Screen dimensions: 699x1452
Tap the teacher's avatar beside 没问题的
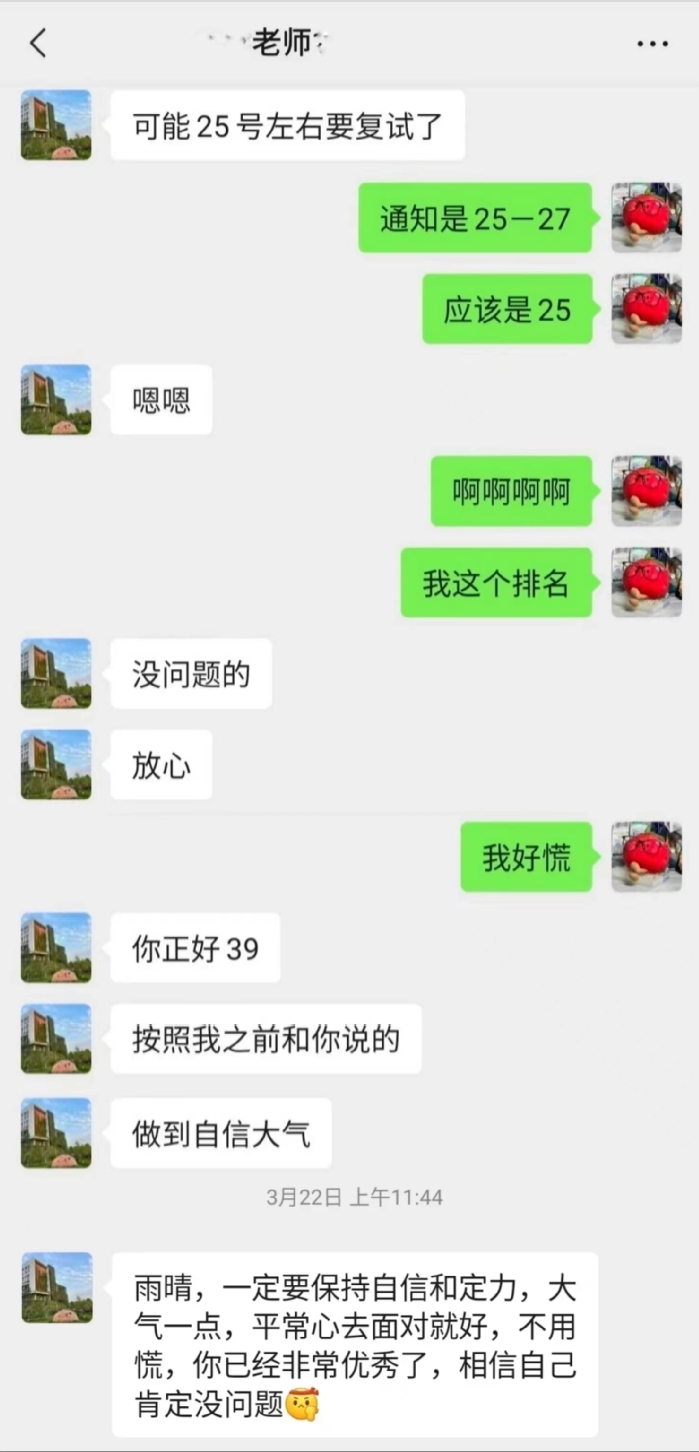tap(56, 673)
